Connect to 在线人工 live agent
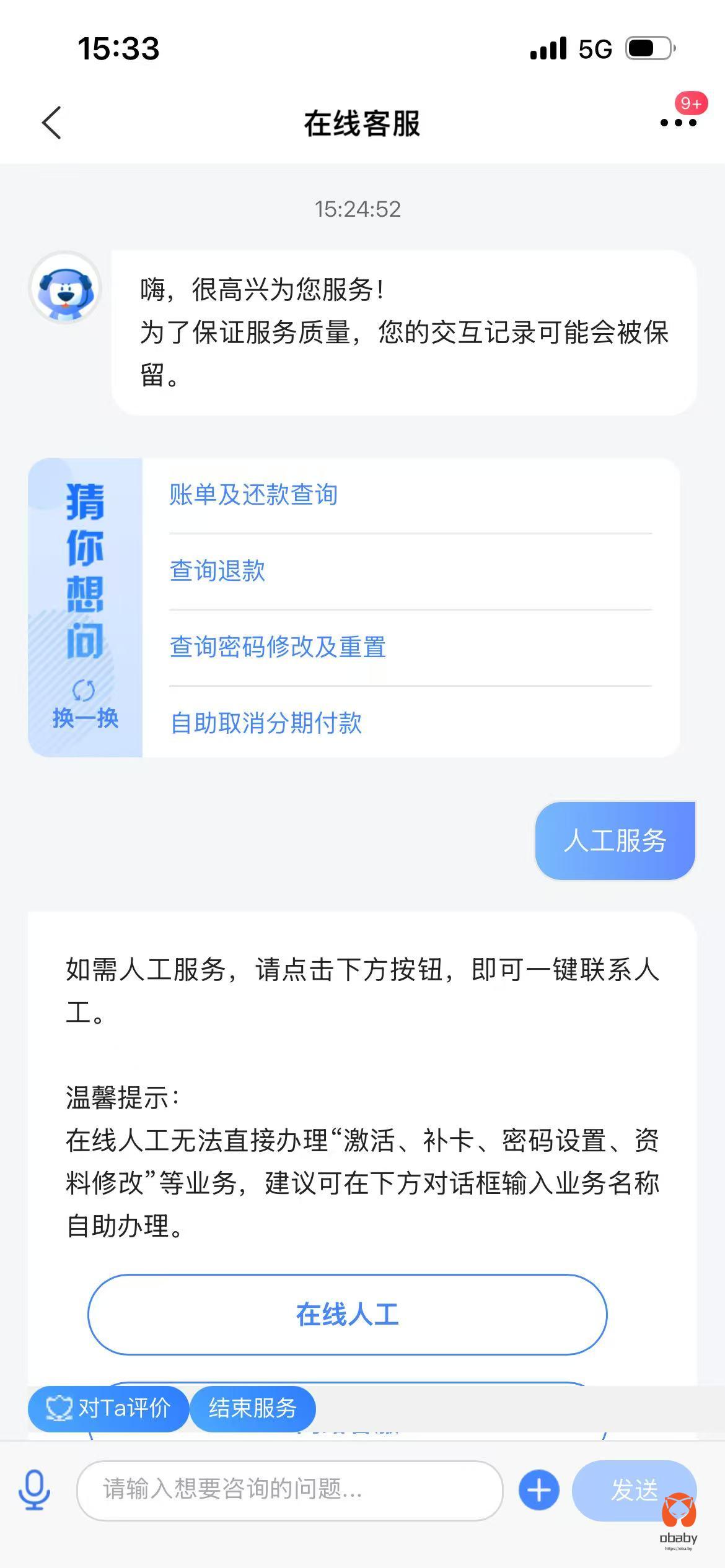Viewport: 725px width, 1568px height. pyautogui.click(x=347, y=1314)
